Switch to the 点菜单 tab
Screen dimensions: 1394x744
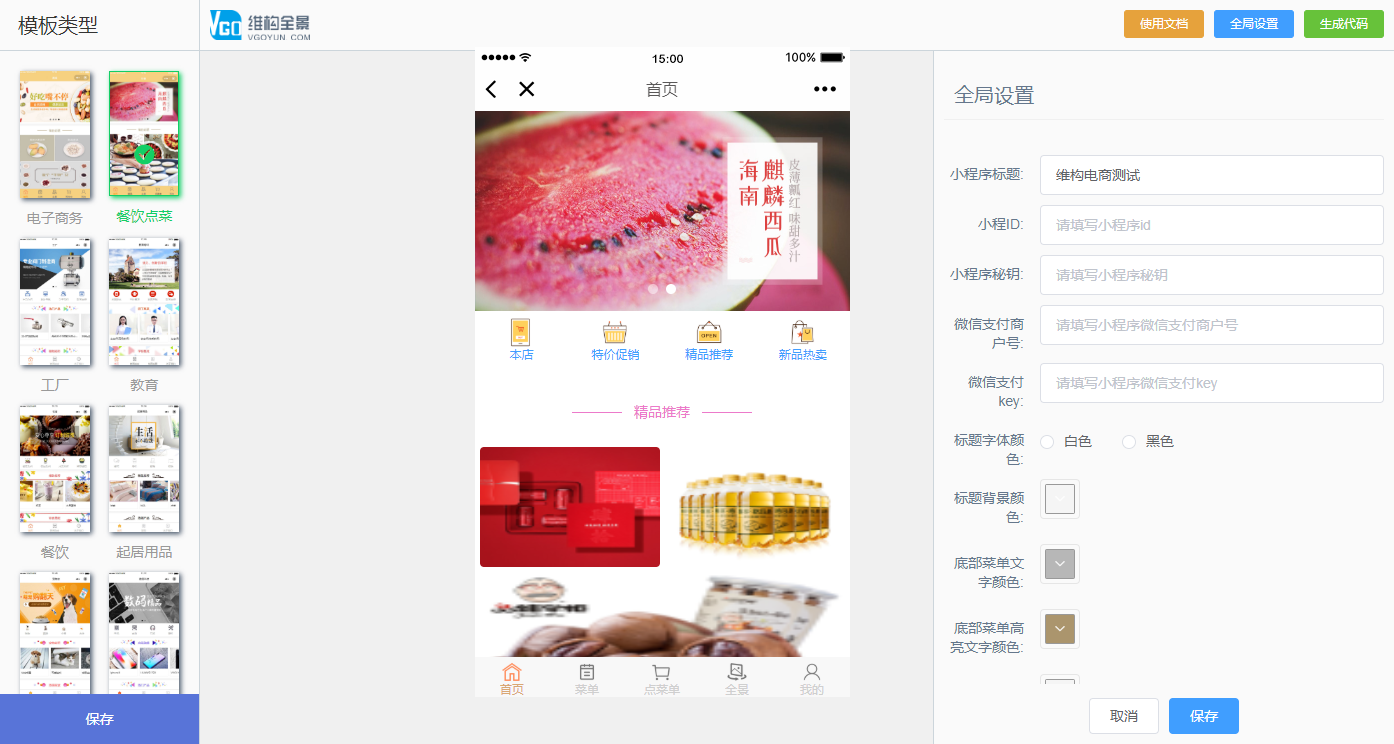(661, 679)
